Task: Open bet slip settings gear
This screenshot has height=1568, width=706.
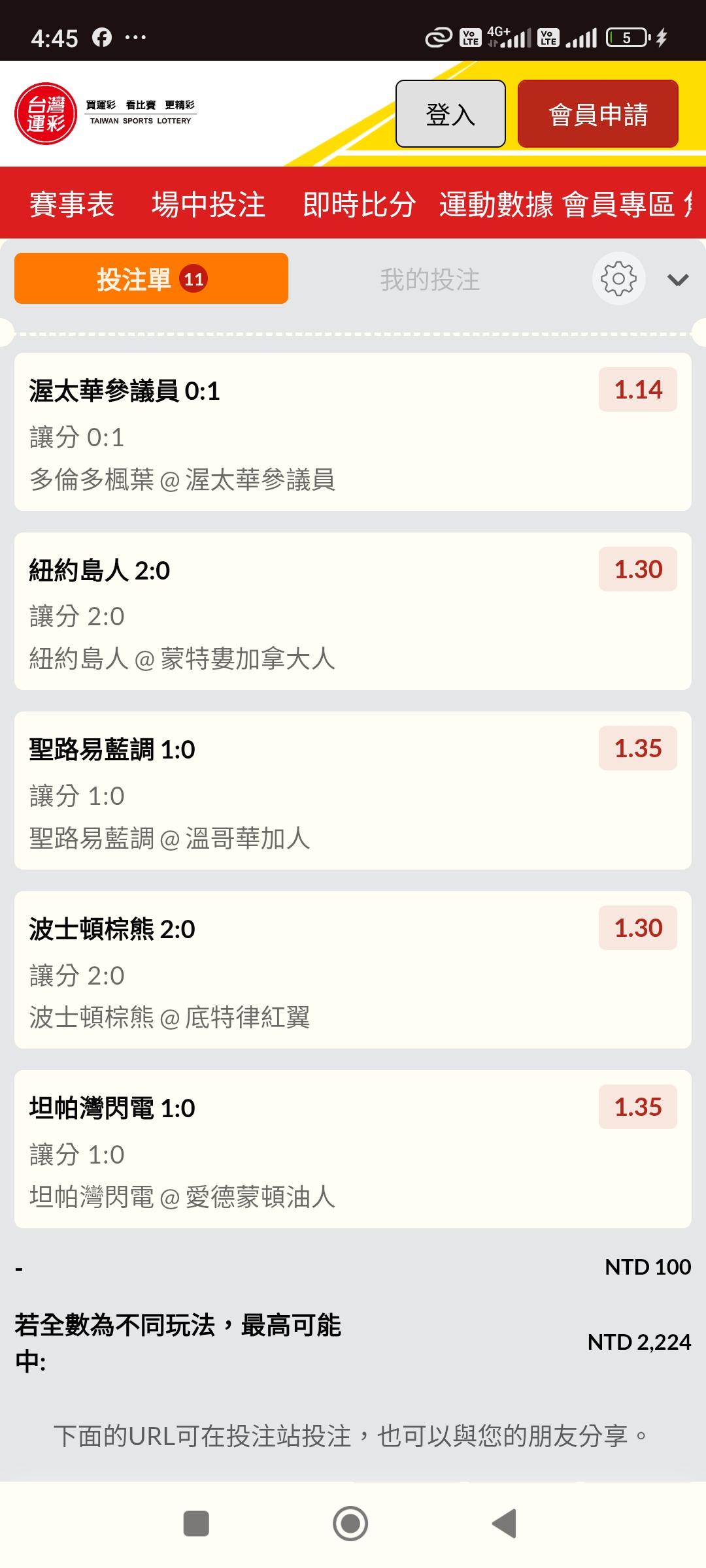Action: tap(618, 279)
